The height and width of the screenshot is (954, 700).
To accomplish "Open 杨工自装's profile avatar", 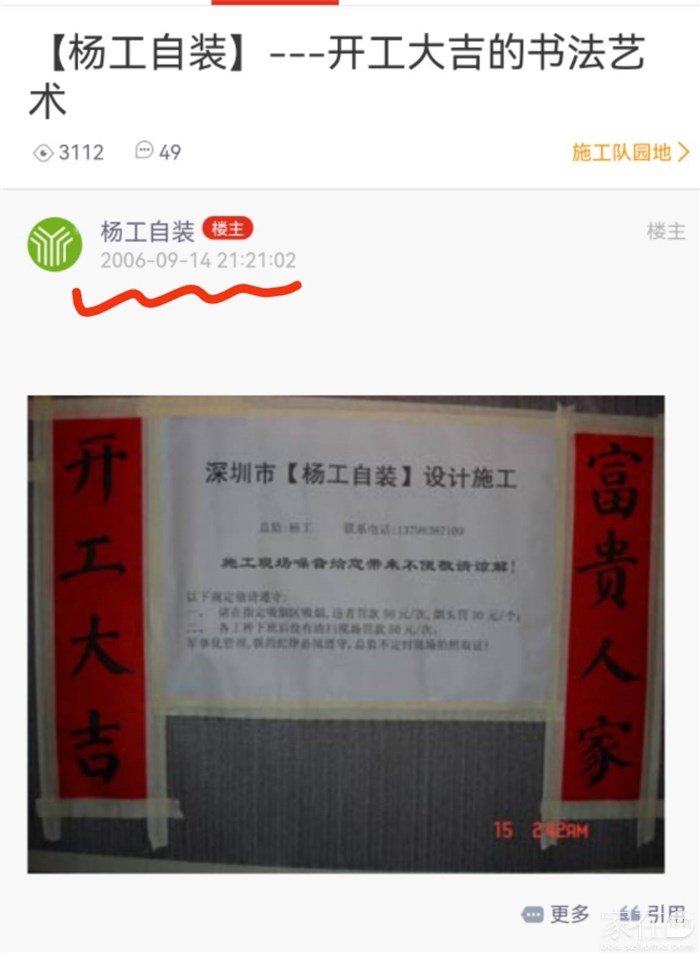I will click(x=55, y=244).
